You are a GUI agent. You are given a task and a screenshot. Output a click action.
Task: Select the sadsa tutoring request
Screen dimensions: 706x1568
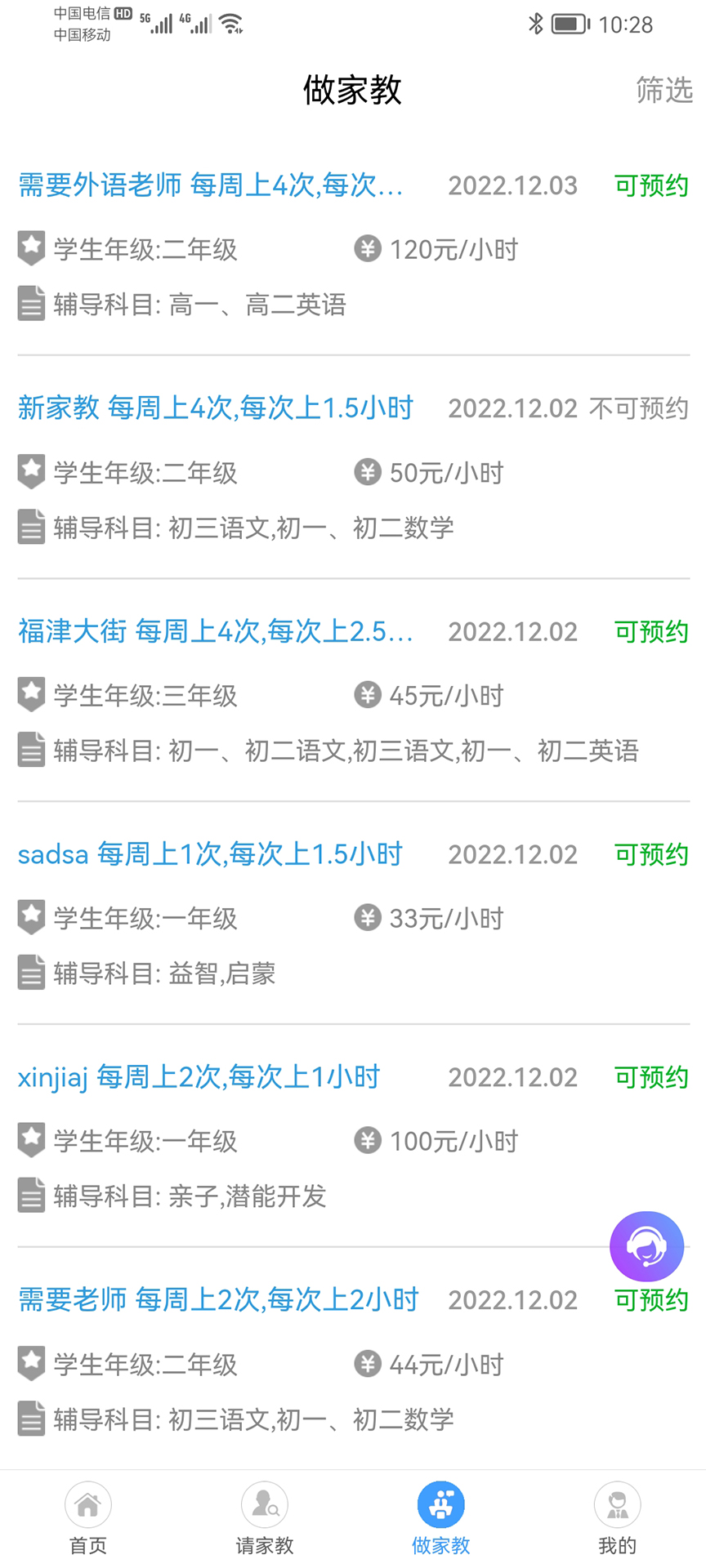(210, 854)
